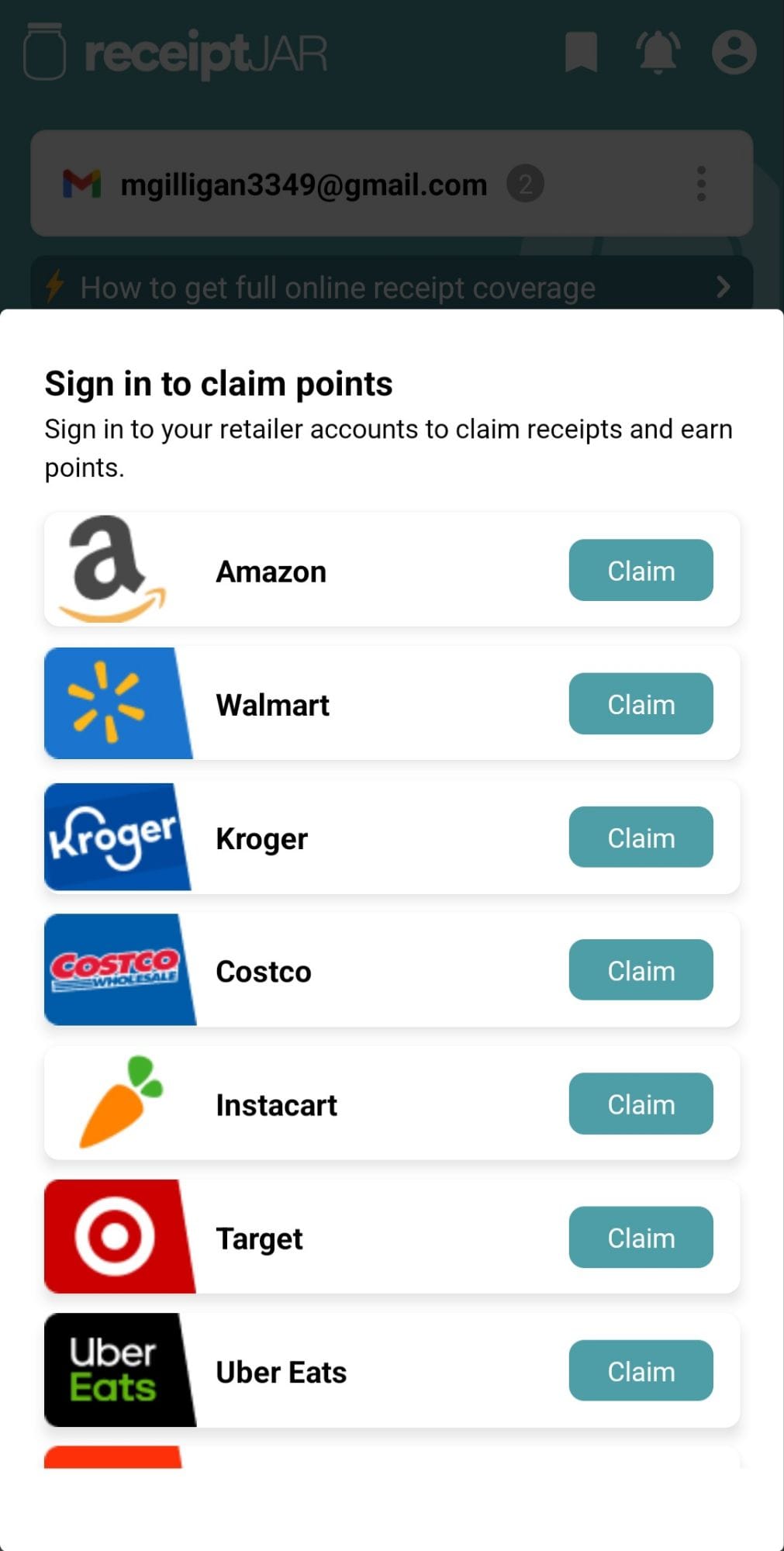Select the Costco Wholesale logo
This screenshot has width=784, height=1551.
tap(115, 969)
